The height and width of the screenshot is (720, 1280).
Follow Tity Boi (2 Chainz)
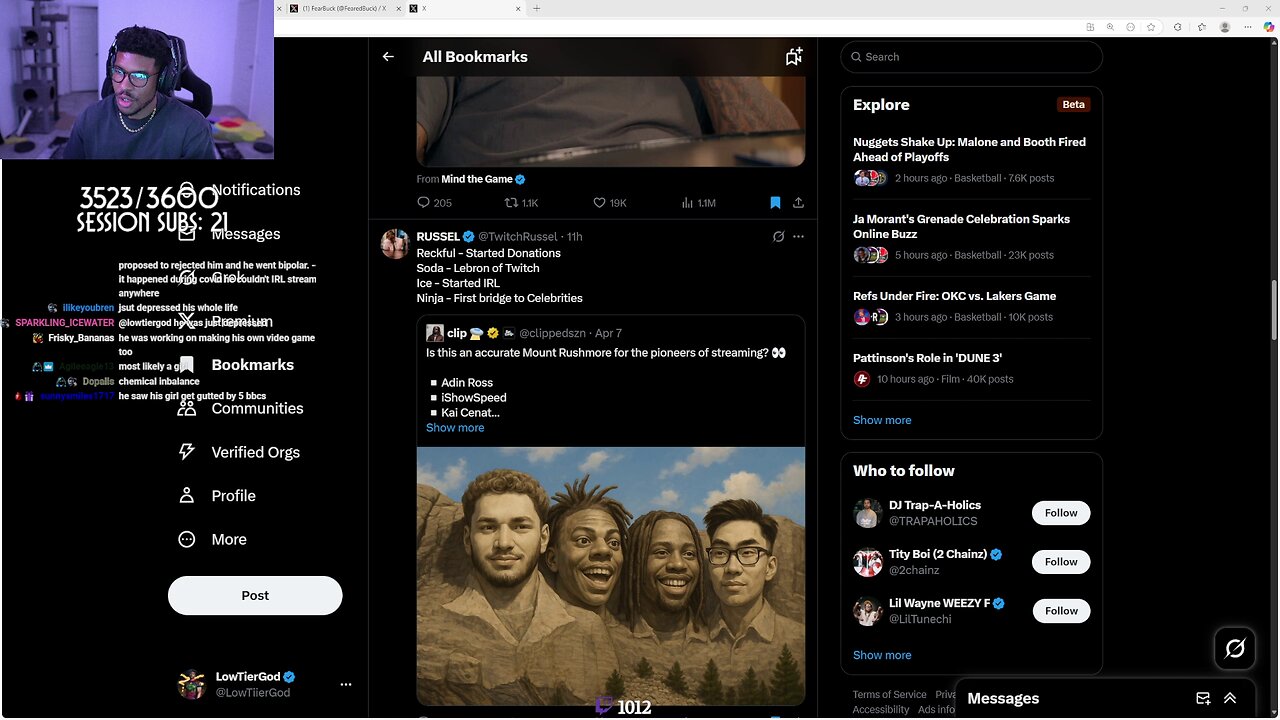pyautogui.click(x=1061, y=562)
